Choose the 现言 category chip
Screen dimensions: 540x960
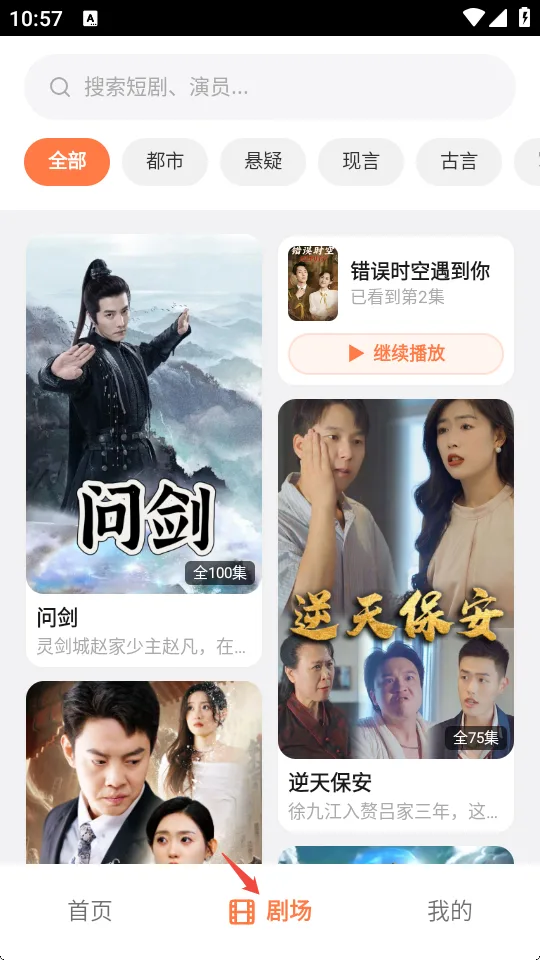pos(361,162)
